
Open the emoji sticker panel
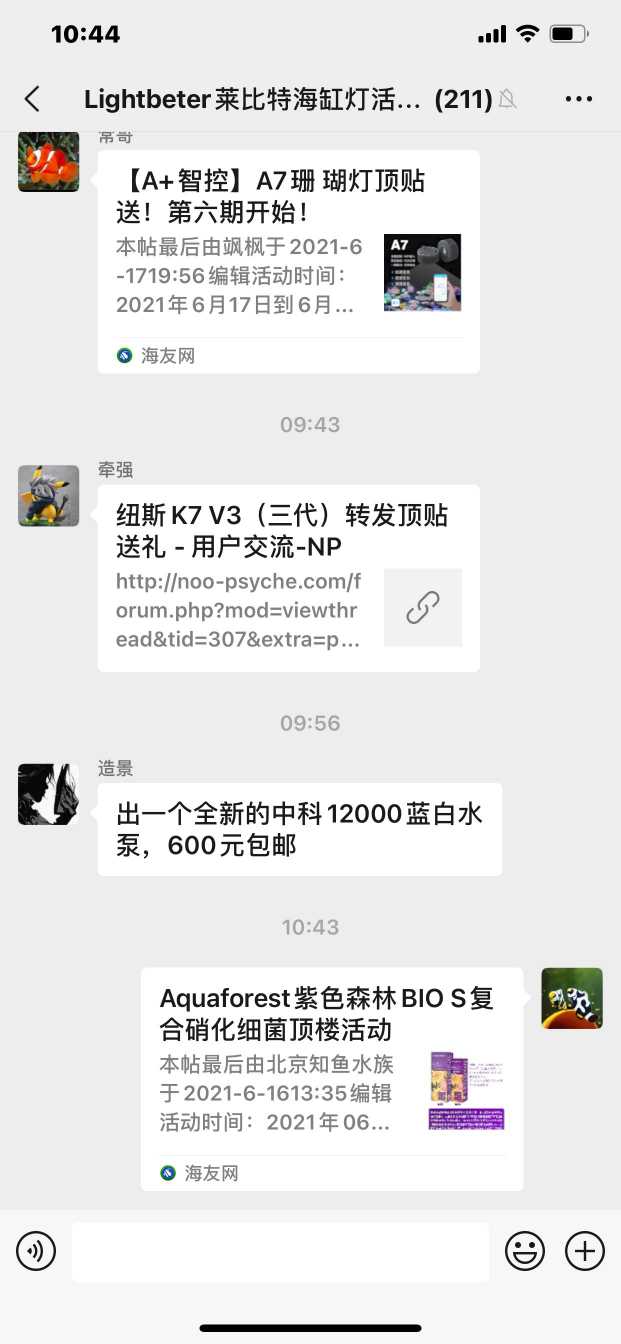(x=525, y=1251)
